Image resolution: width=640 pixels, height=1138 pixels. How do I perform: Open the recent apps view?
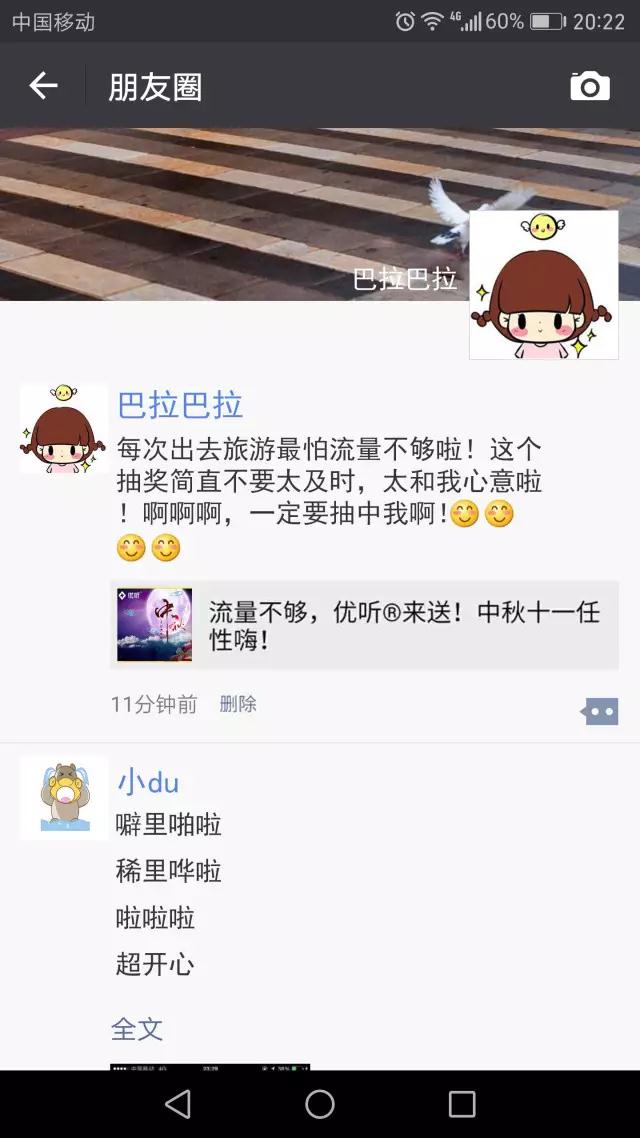click(x=462, y=1104)
